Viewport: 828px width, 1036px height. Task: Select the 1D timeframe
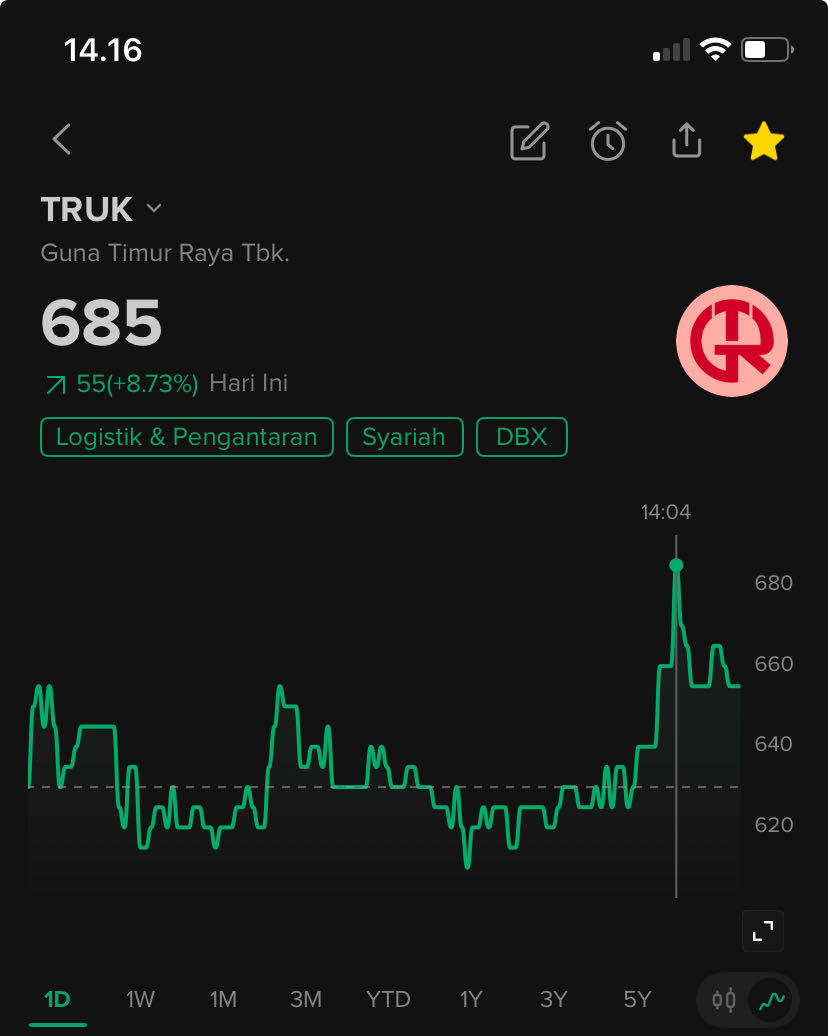pyautogui.click(x=57, y=999)
